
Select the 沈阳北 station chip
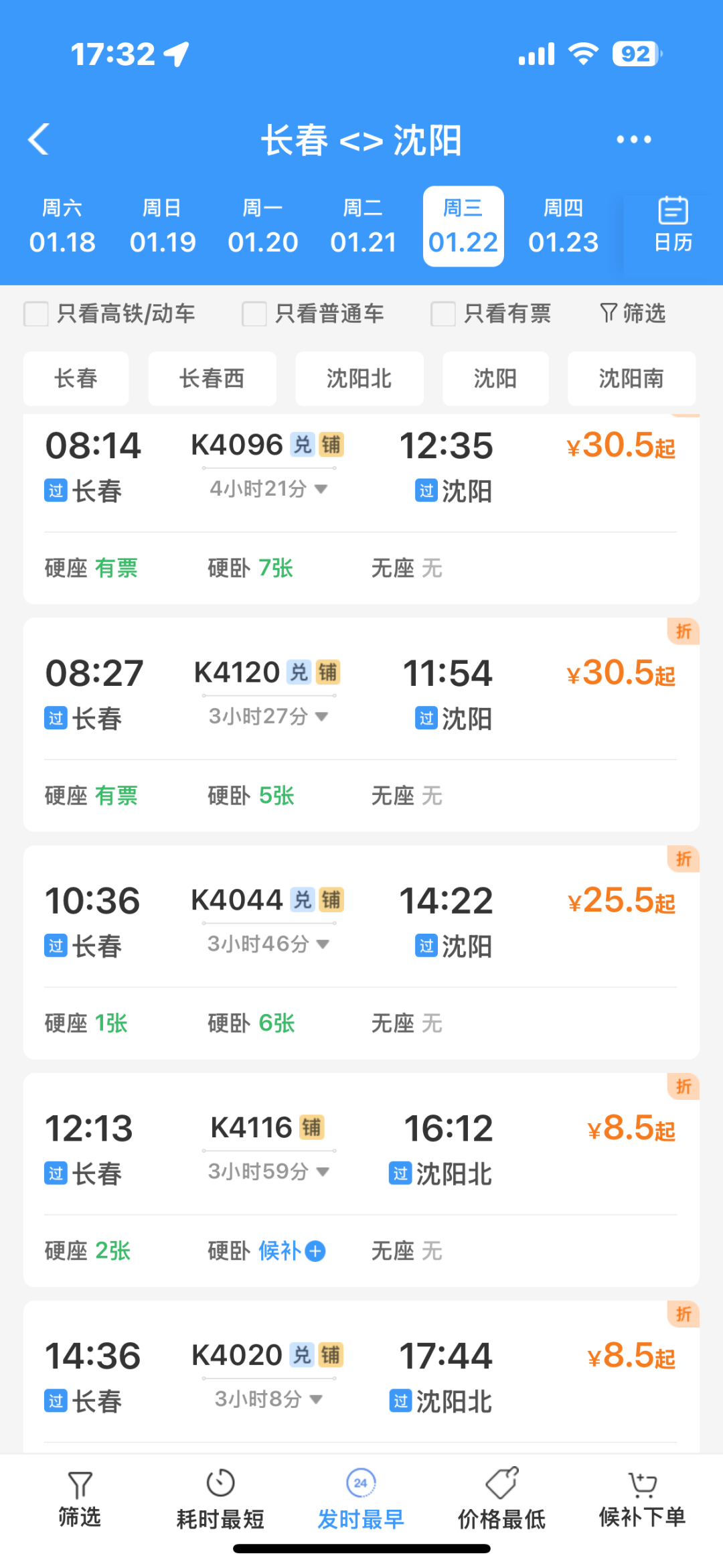tap(359, 378)
